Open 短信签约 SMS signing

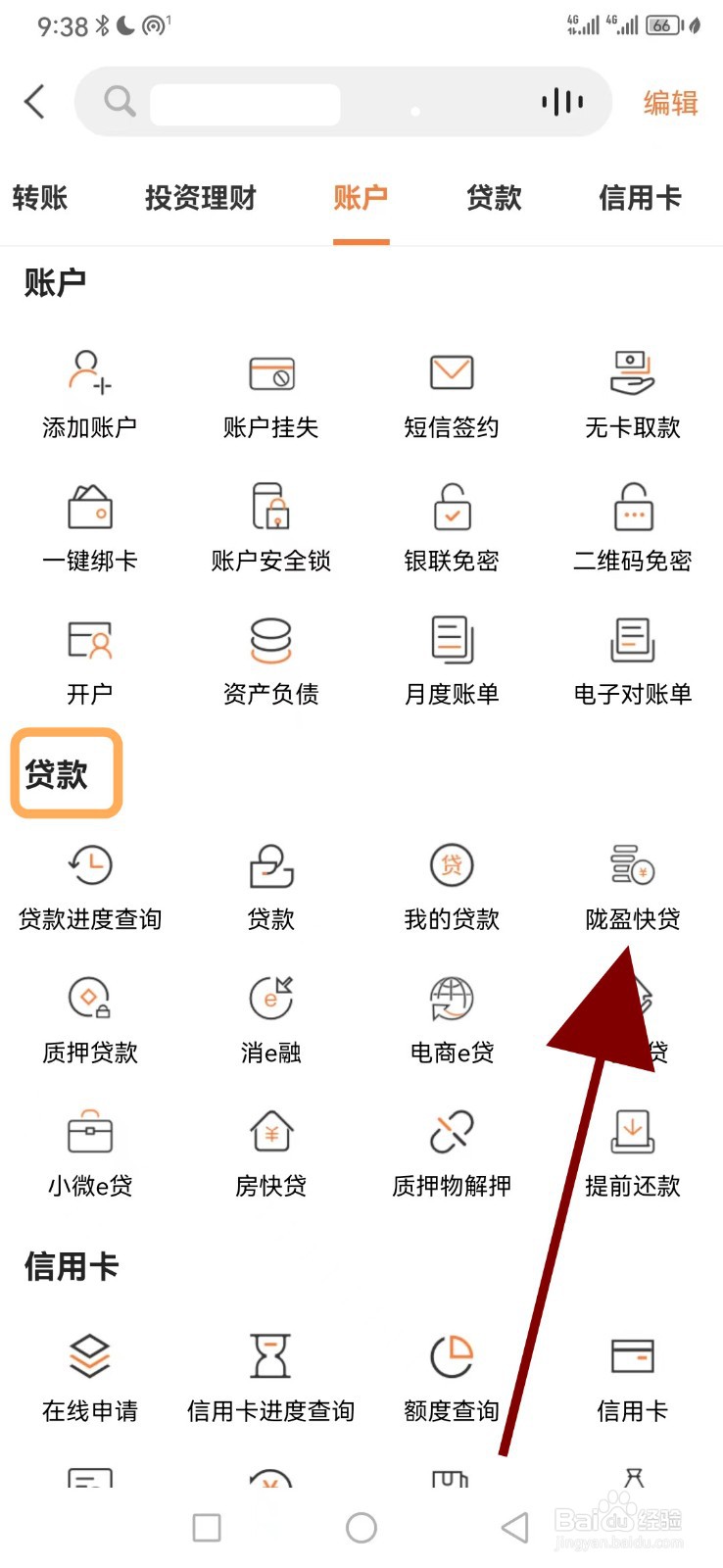point(451,390)
